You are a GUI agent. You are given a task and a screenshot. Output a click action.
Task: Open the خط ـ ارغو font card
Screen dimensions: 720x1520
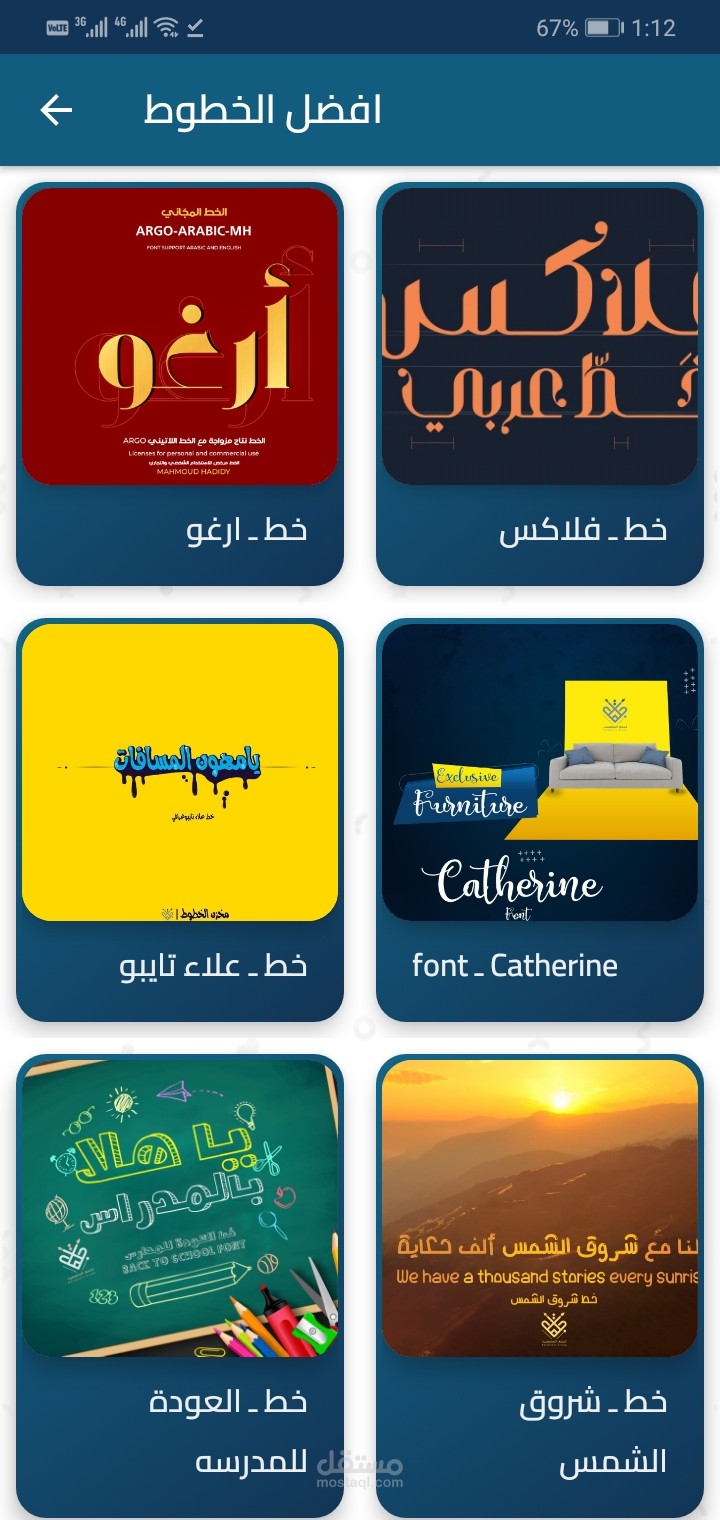(x=180, y=384)
